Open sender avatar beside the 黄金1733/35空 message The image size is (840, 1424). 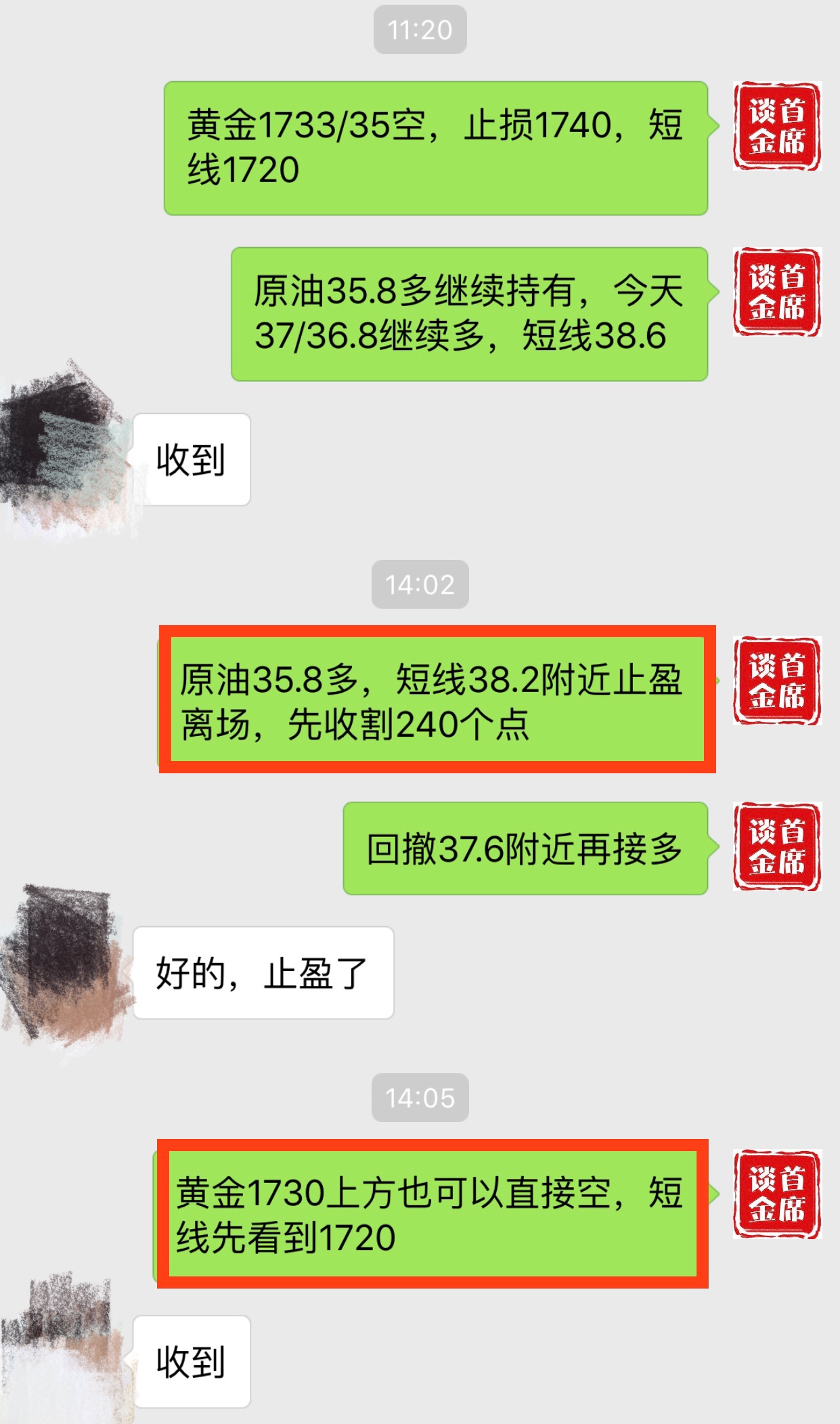[x=776, y=126]
